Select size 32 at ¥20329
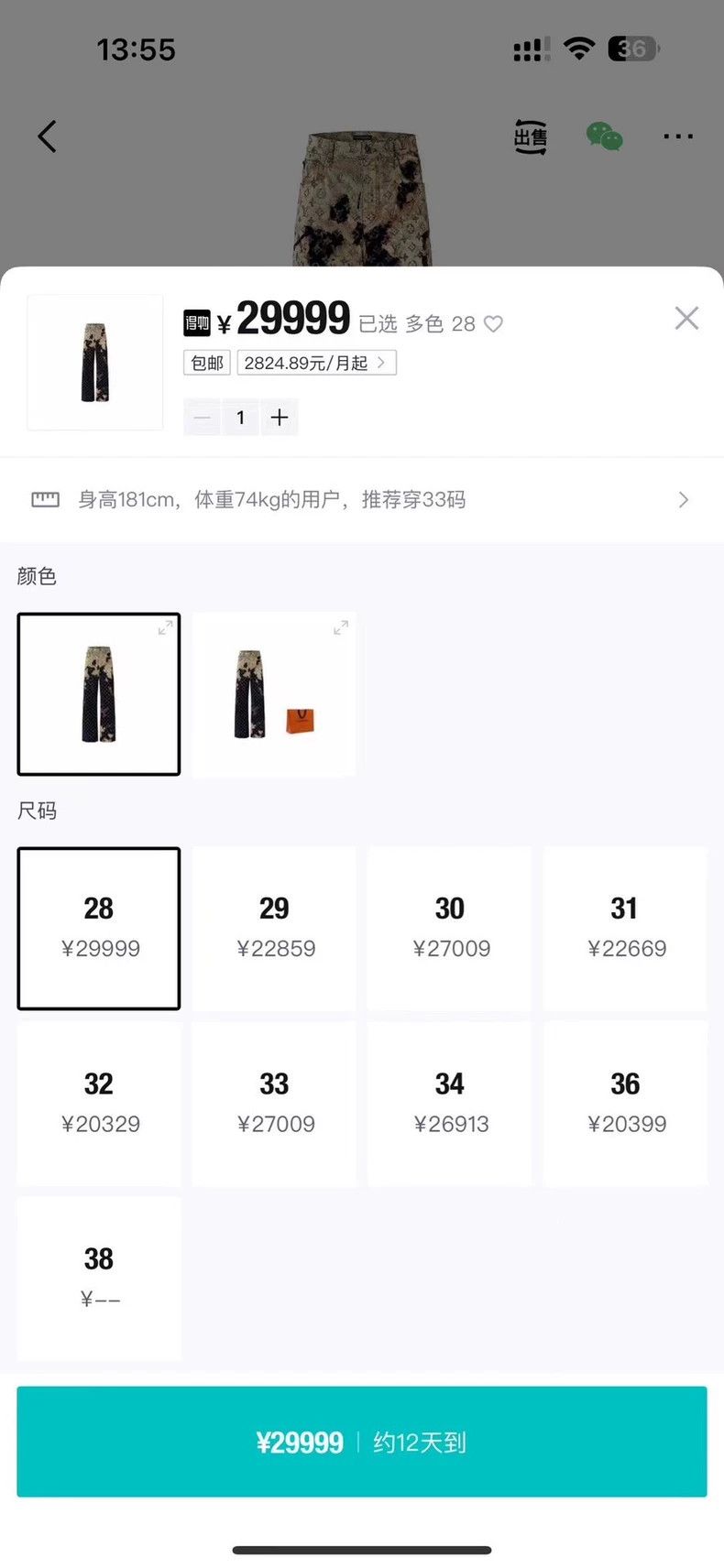 (99, 1103)
